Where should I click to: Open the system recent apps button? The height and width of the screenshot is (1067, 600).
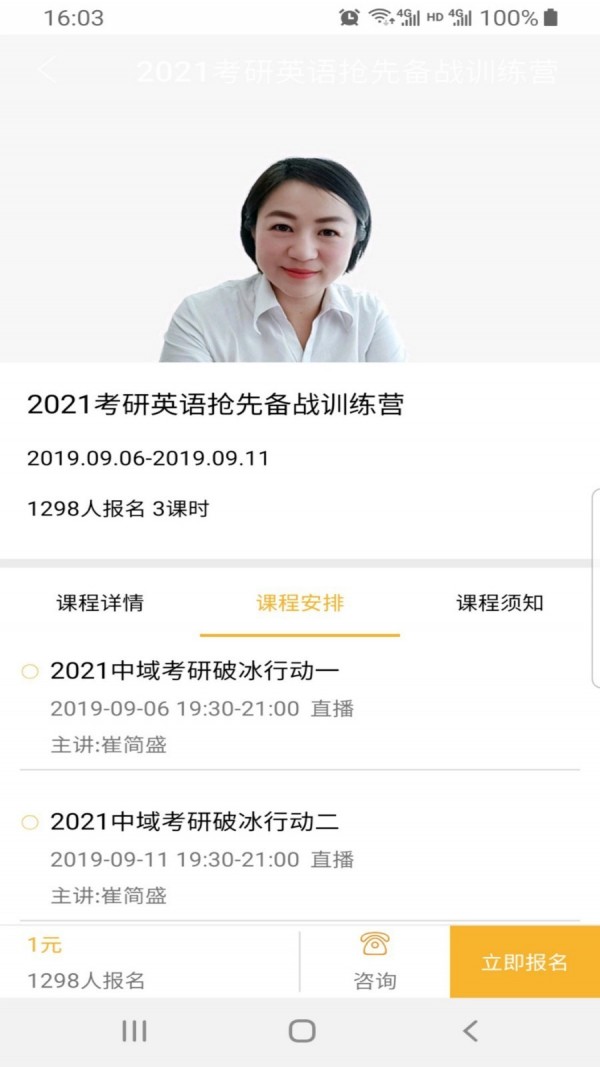pos(134,1031)
